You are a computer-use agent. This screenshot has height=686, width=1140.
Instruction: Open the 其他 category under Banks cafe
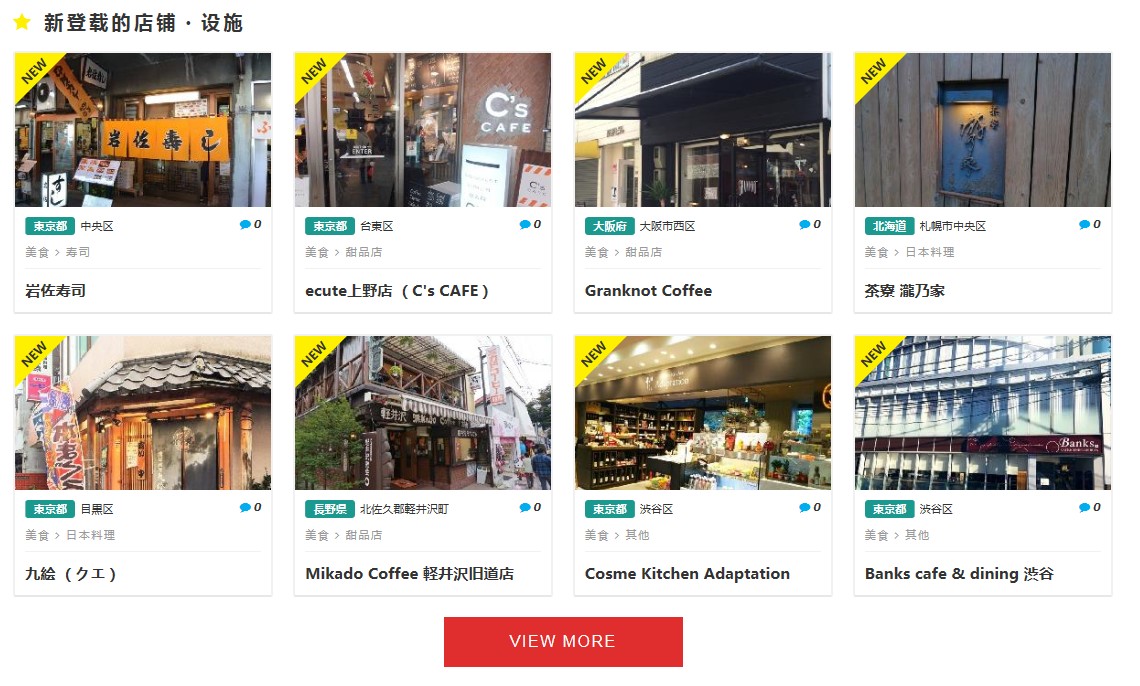(x=917, y=535)
